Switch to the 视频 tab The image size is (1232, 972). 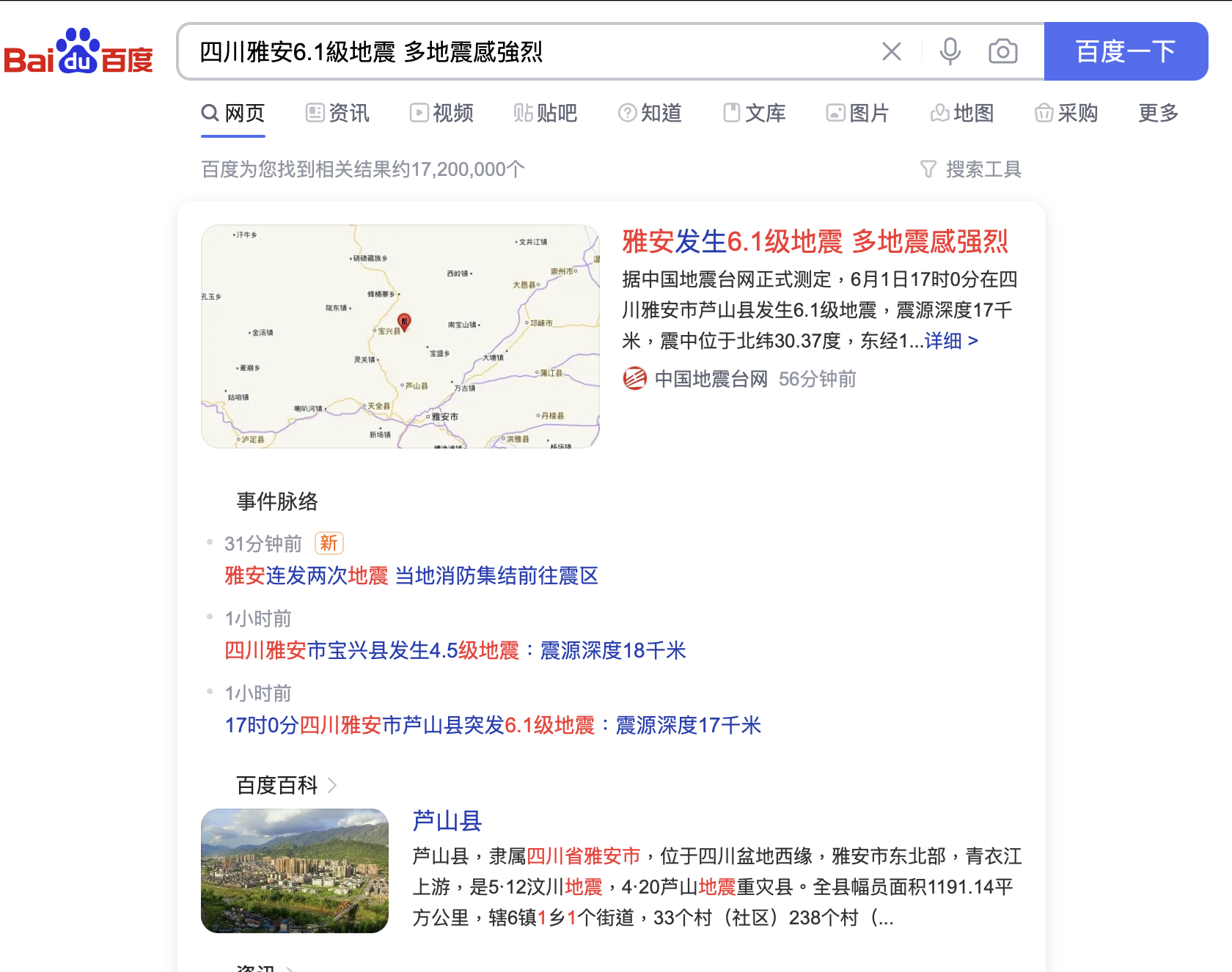click(441, 113)
